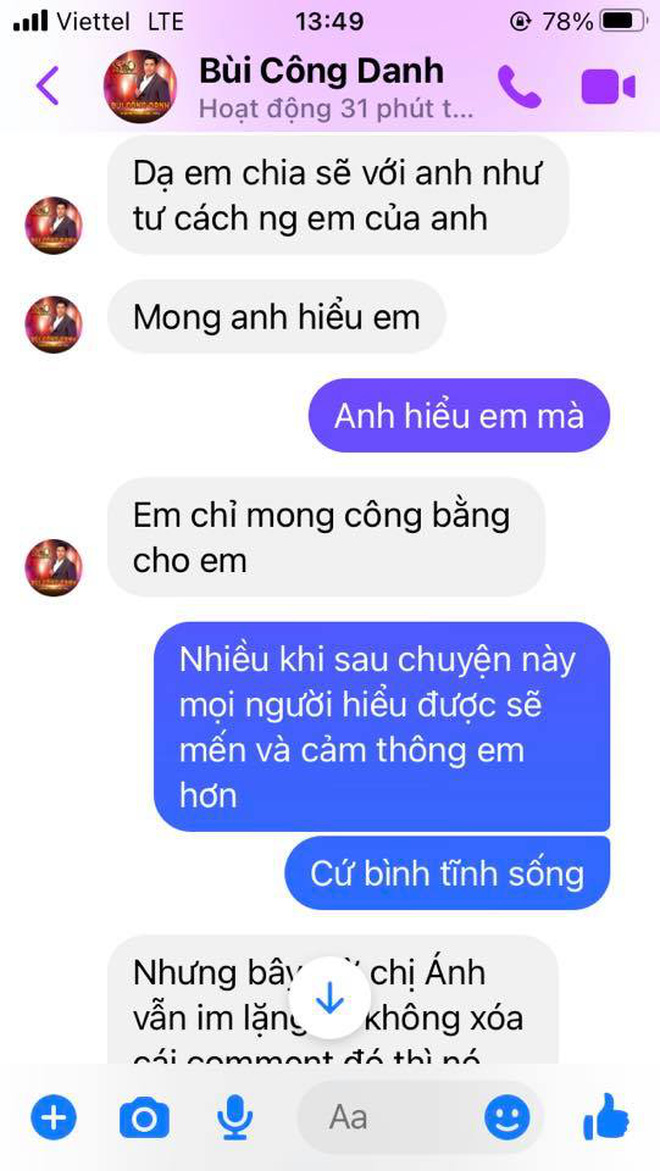Image resolution: width=660 pixels, height=1171 pixels.
Task: Open the plus more-actions menu
Action: (54, 1117)
